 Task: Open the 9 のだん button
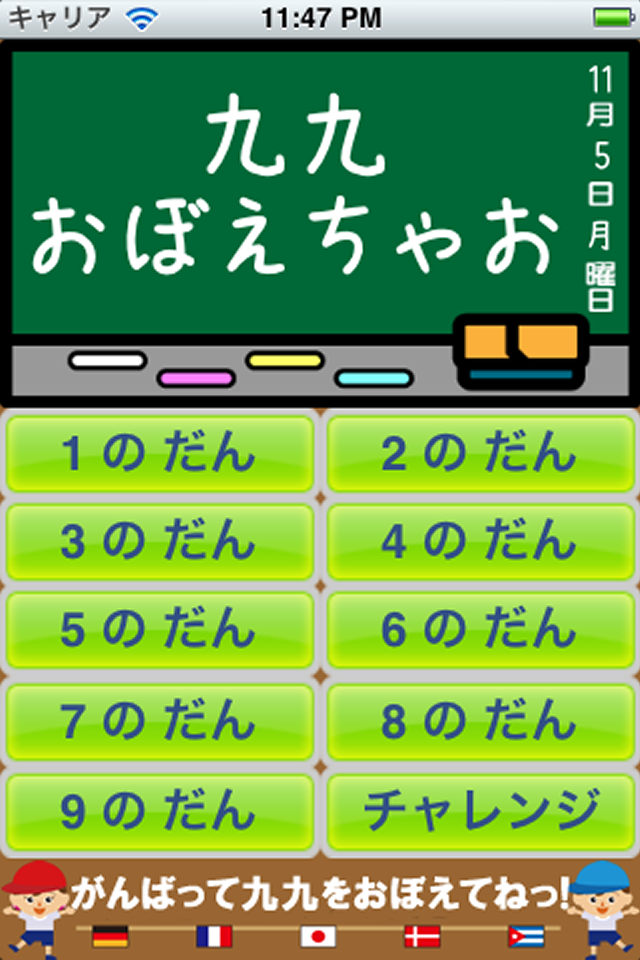(160, 810)
